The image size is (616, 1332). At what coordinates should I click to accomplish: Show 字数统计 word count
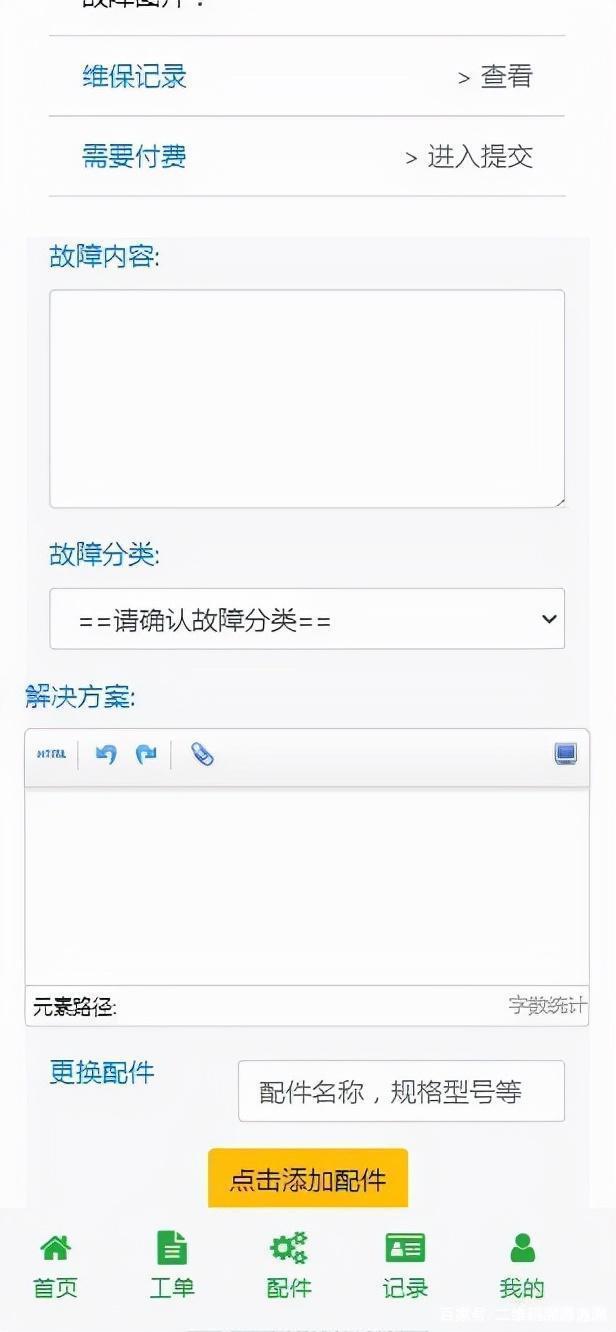point(548,1006)
